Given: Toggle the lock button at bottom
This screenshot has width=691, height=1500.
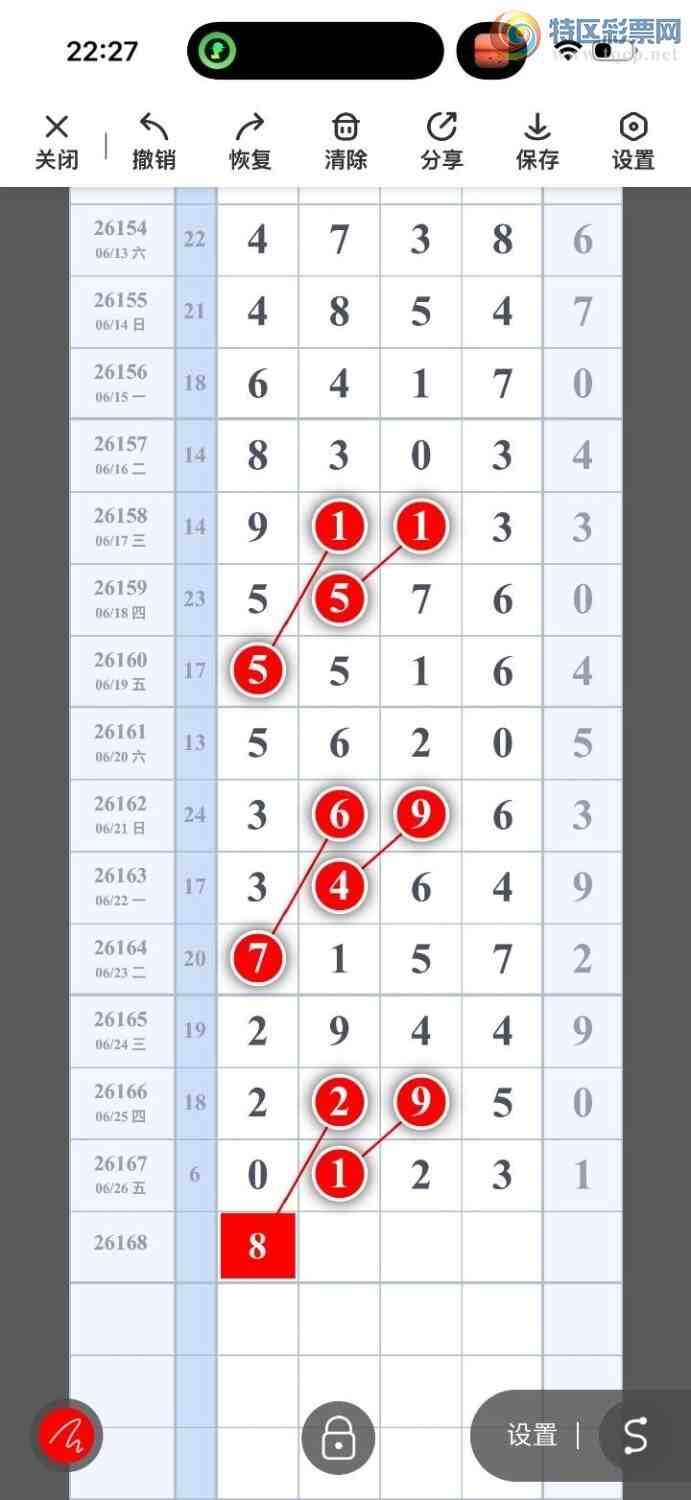Looking at the screenshot, I should pos(338,1438).
